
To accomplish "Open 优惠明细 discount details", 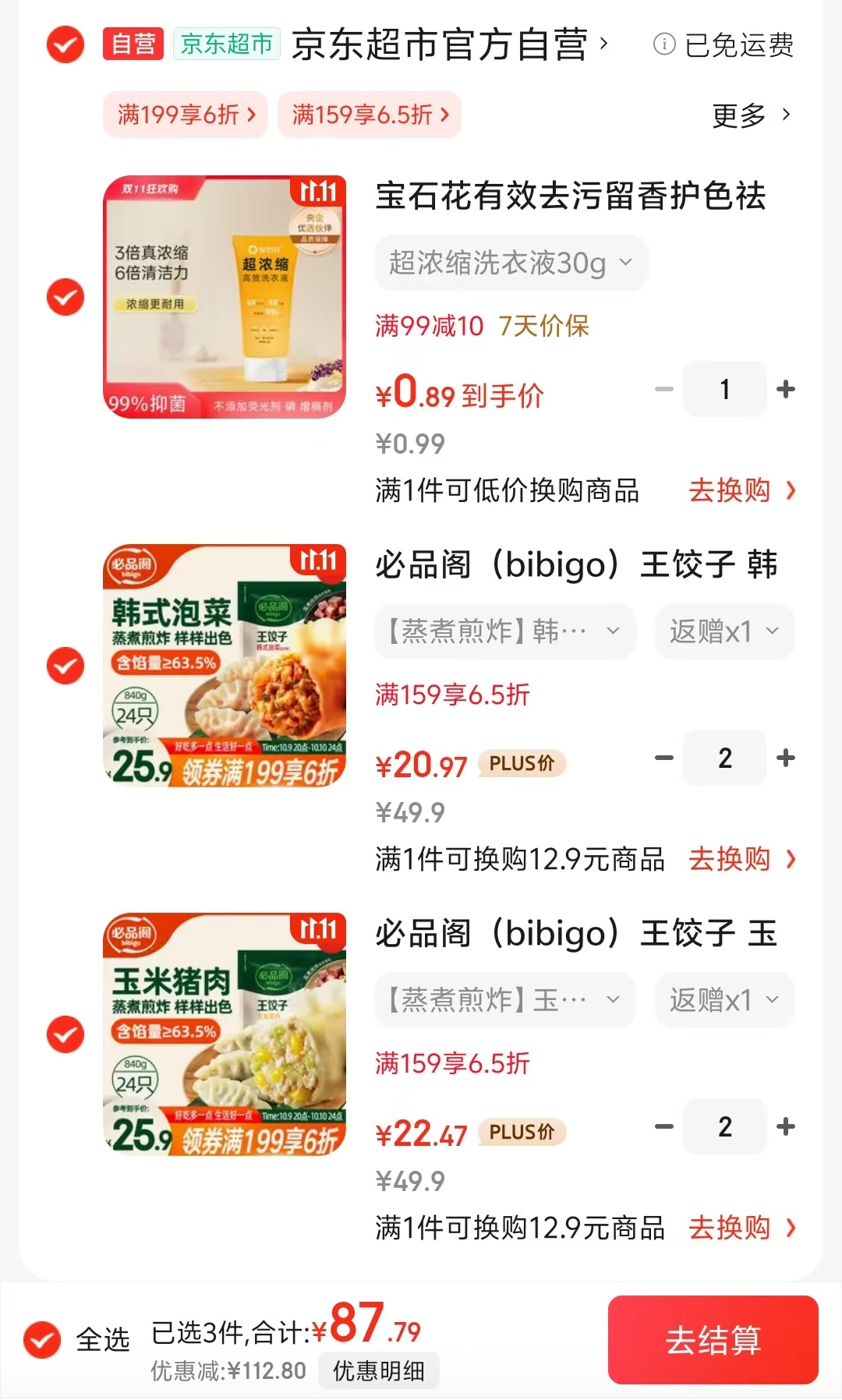I will click(378, 1370).
